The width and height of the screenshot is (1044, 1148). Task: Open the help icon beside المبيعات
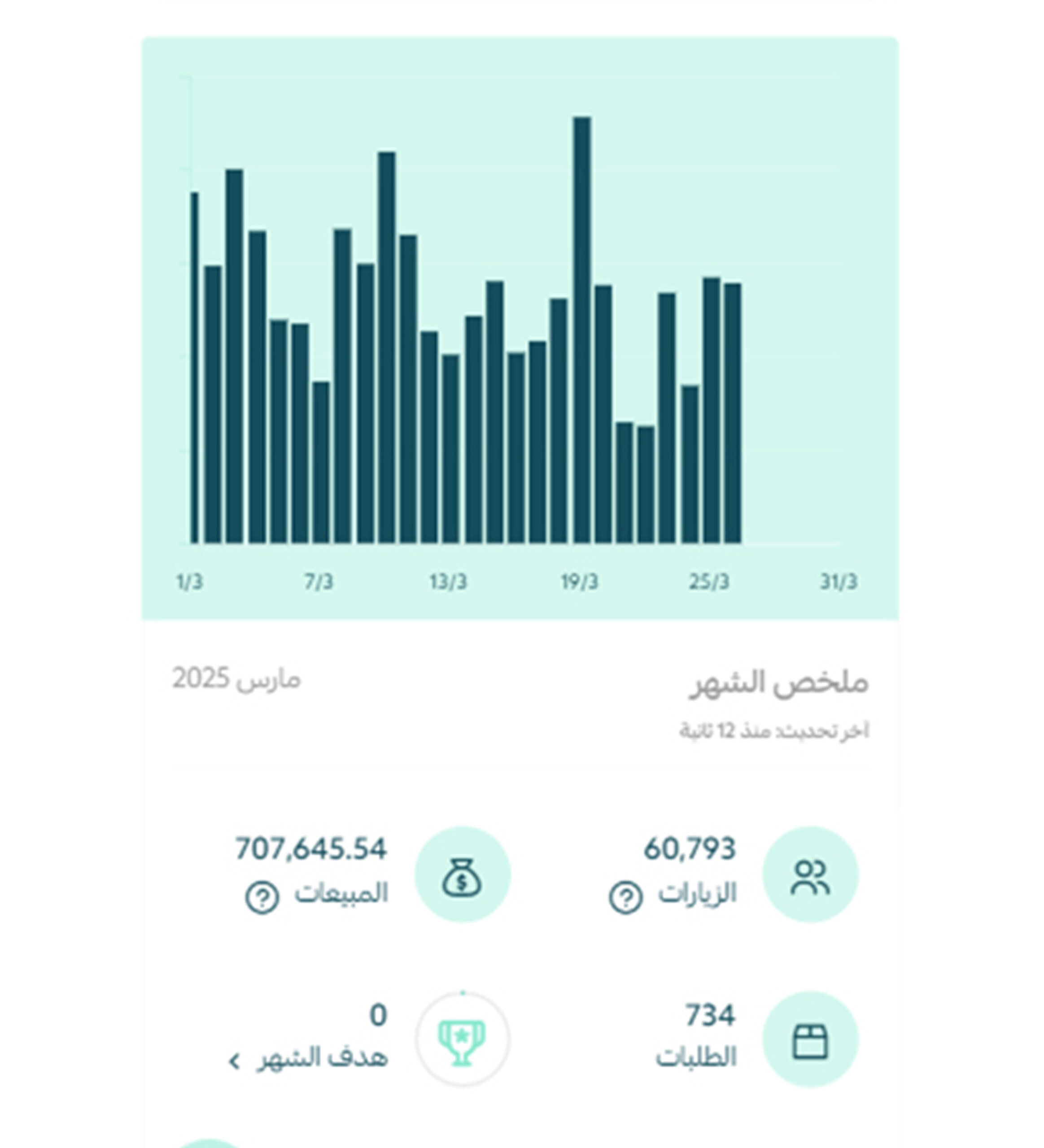tap(262, 897)
